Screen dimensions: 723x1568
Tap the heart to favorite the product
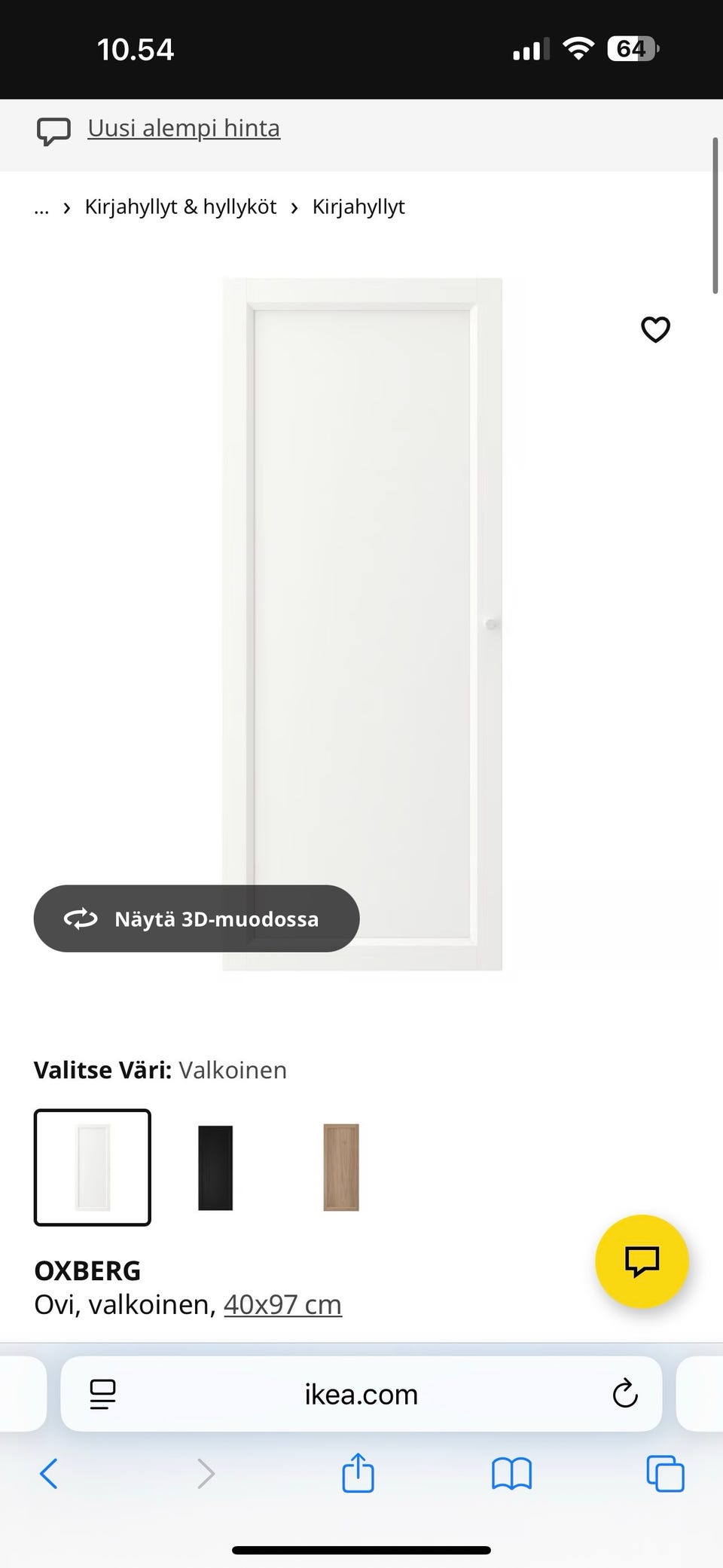654,329
